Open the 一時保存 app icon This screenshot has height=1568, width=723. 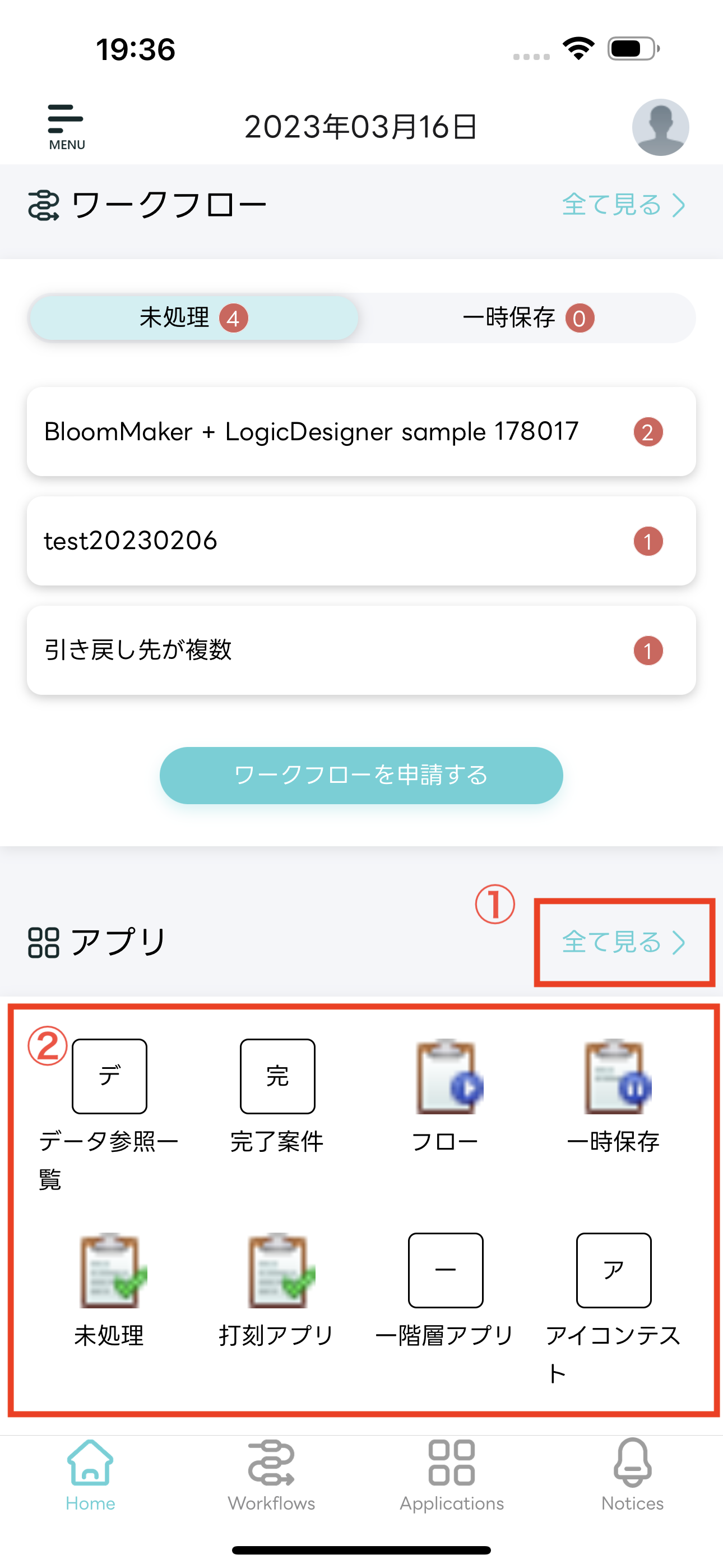point(614,1076)
